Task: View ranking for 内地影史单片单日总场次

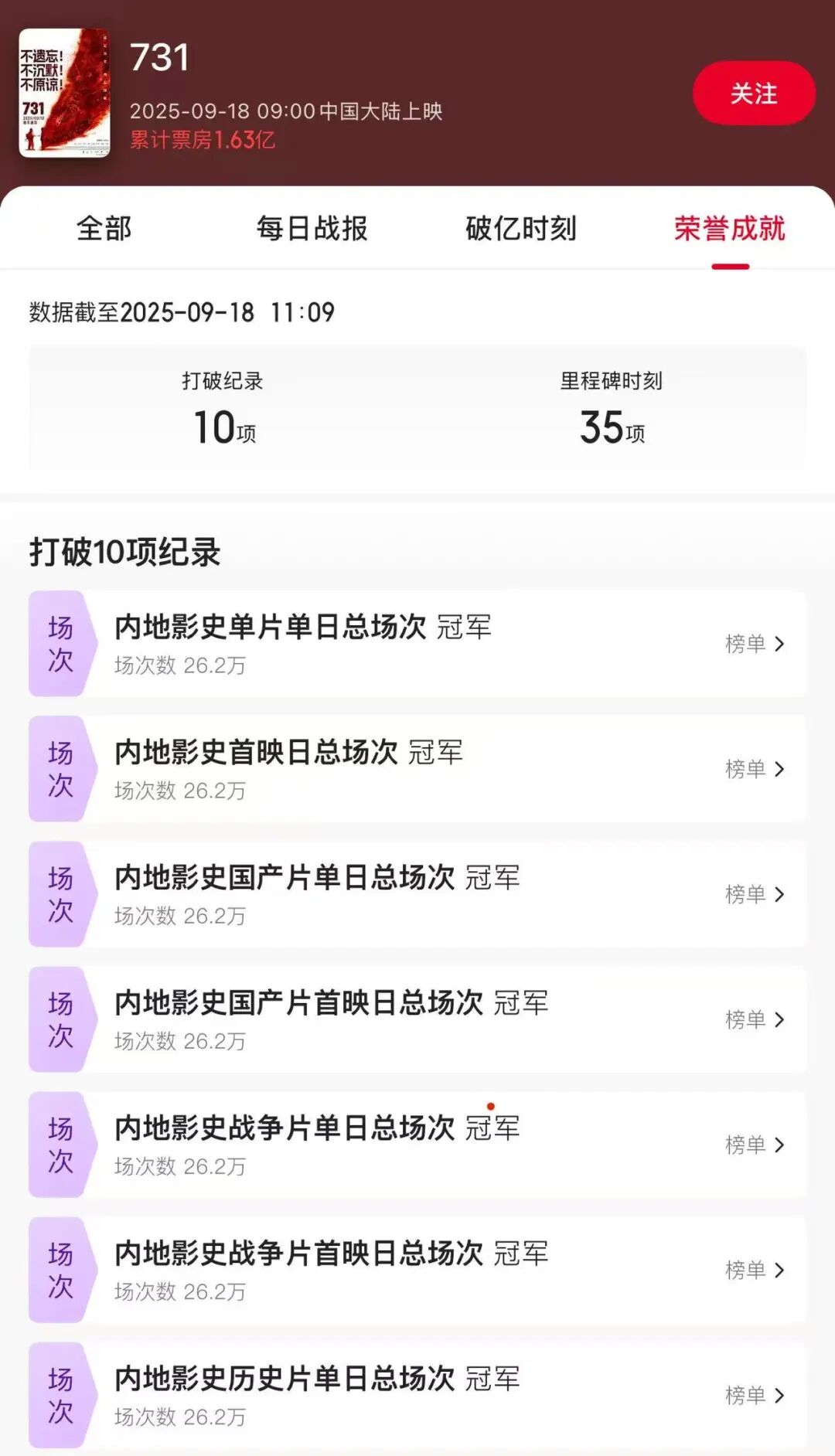Action: [x=755, y=644]
